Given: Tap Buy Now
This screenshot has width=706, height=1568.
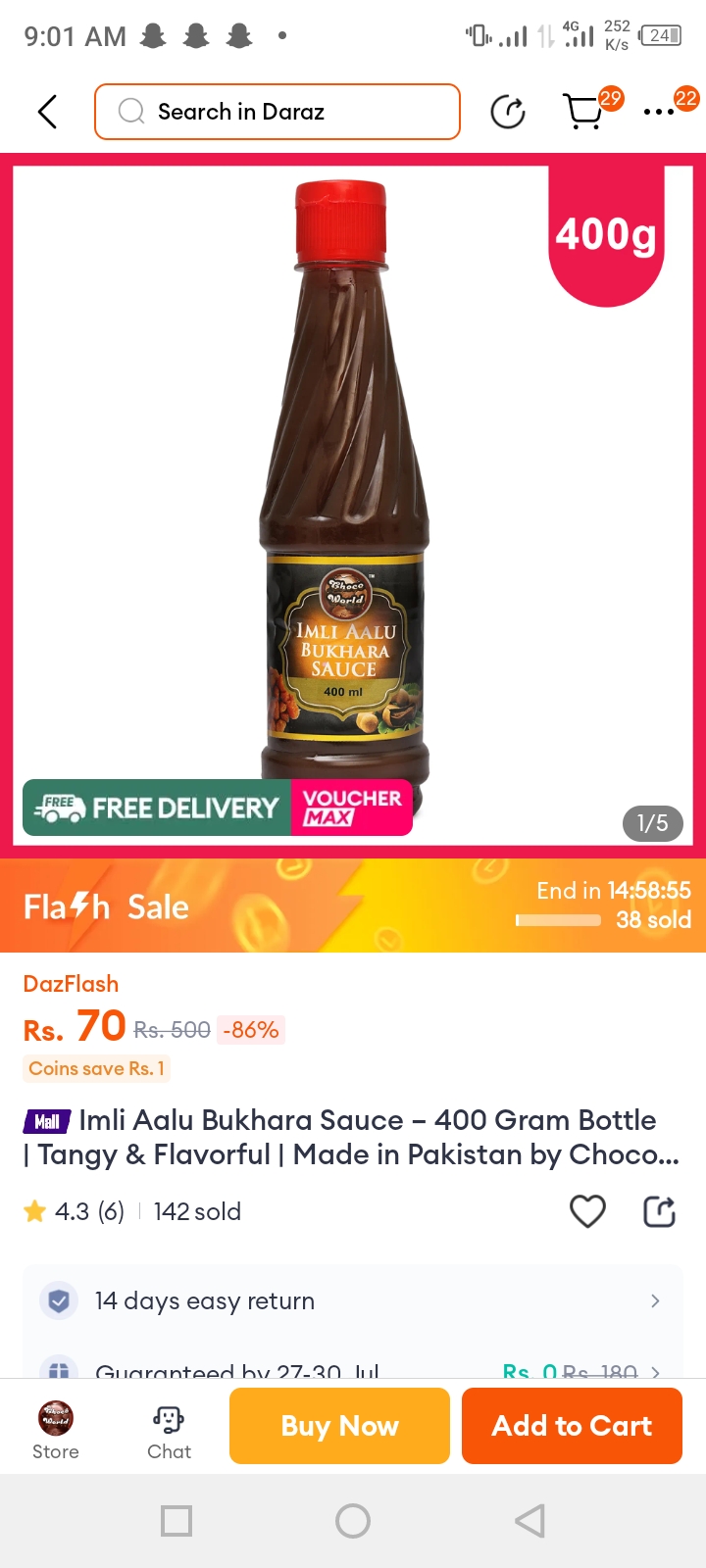Looking at the screenshot, I should (339, 1426).
